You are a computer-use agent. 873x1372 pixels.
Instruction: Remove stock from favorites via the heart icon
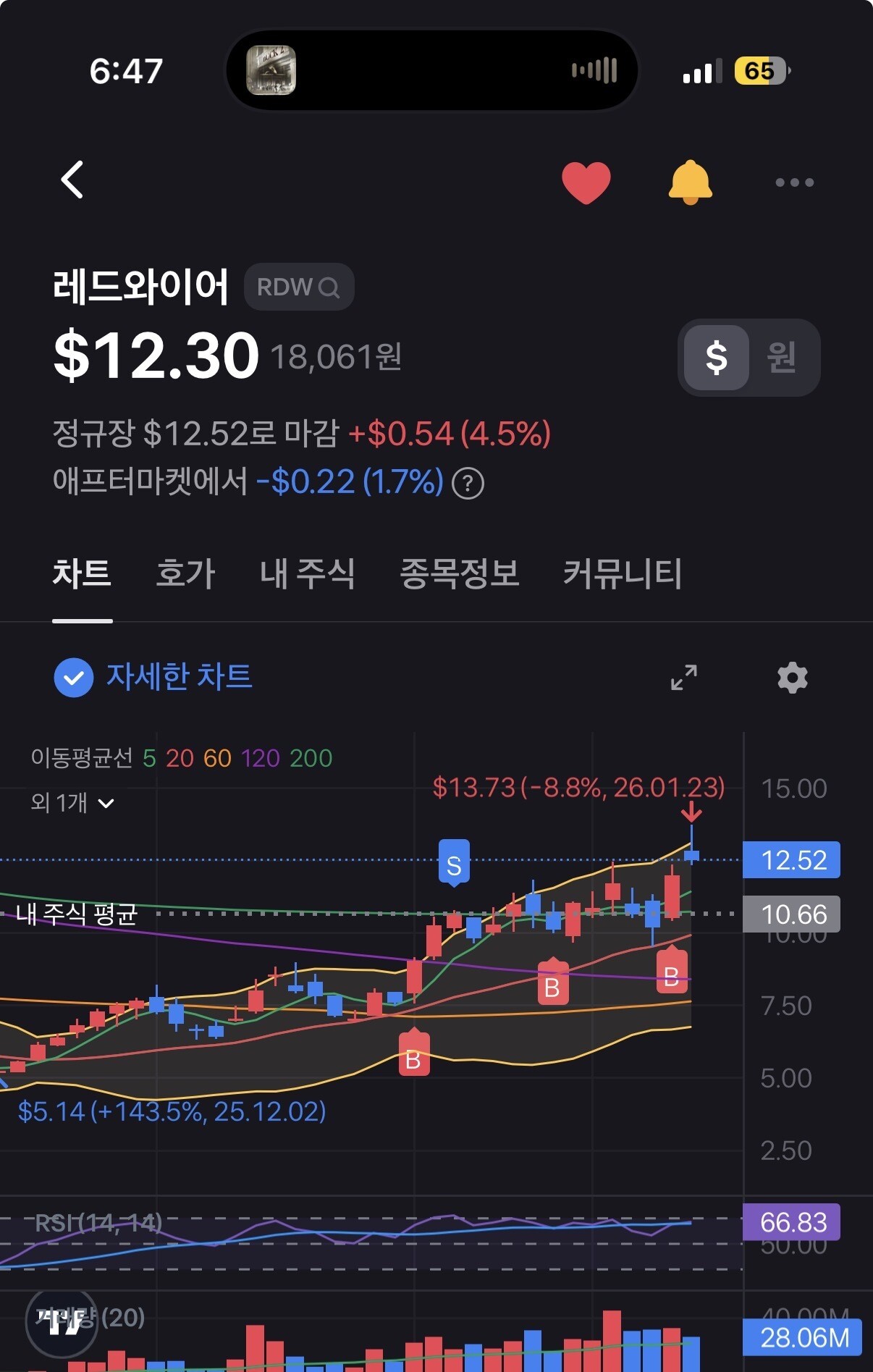(x=586, y=182)
